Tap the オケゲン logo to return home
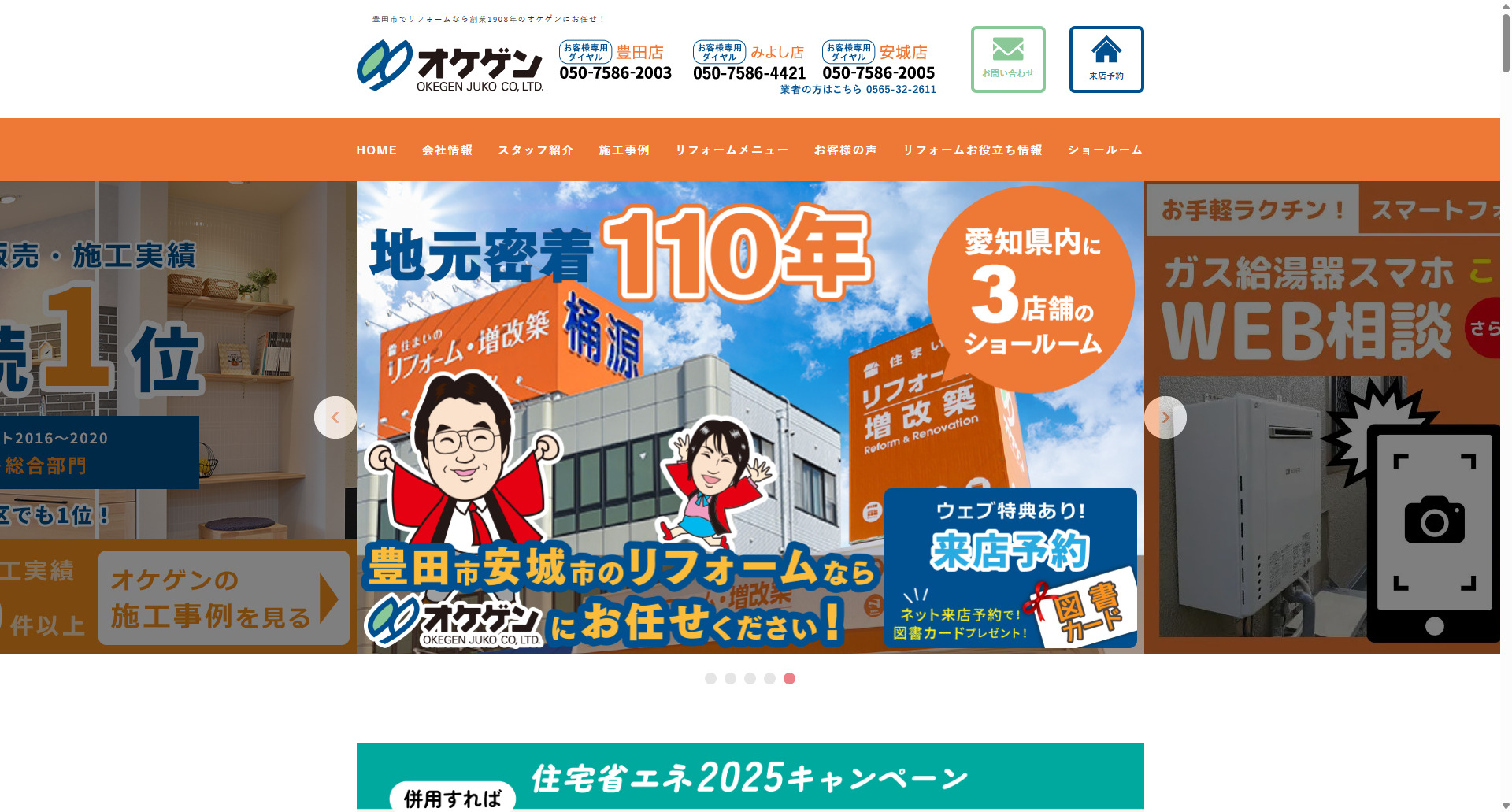This screenshot has height=812, width=1512. coord(450,66)
